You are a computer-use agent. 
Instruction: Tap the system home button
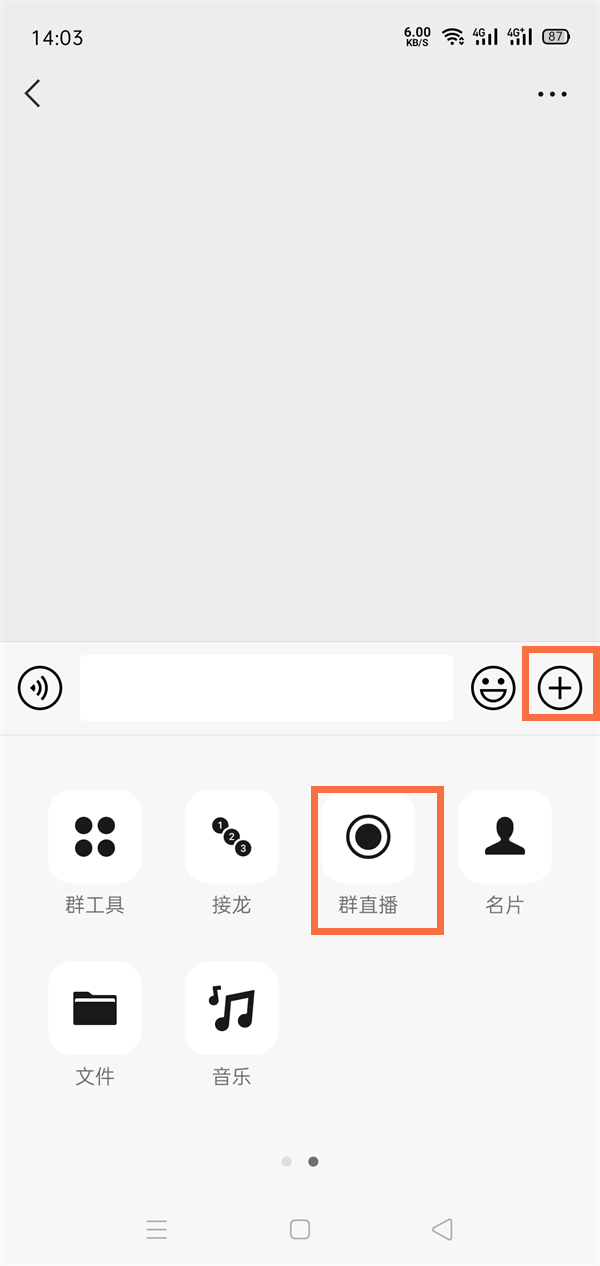click(x=300, y=1229)
